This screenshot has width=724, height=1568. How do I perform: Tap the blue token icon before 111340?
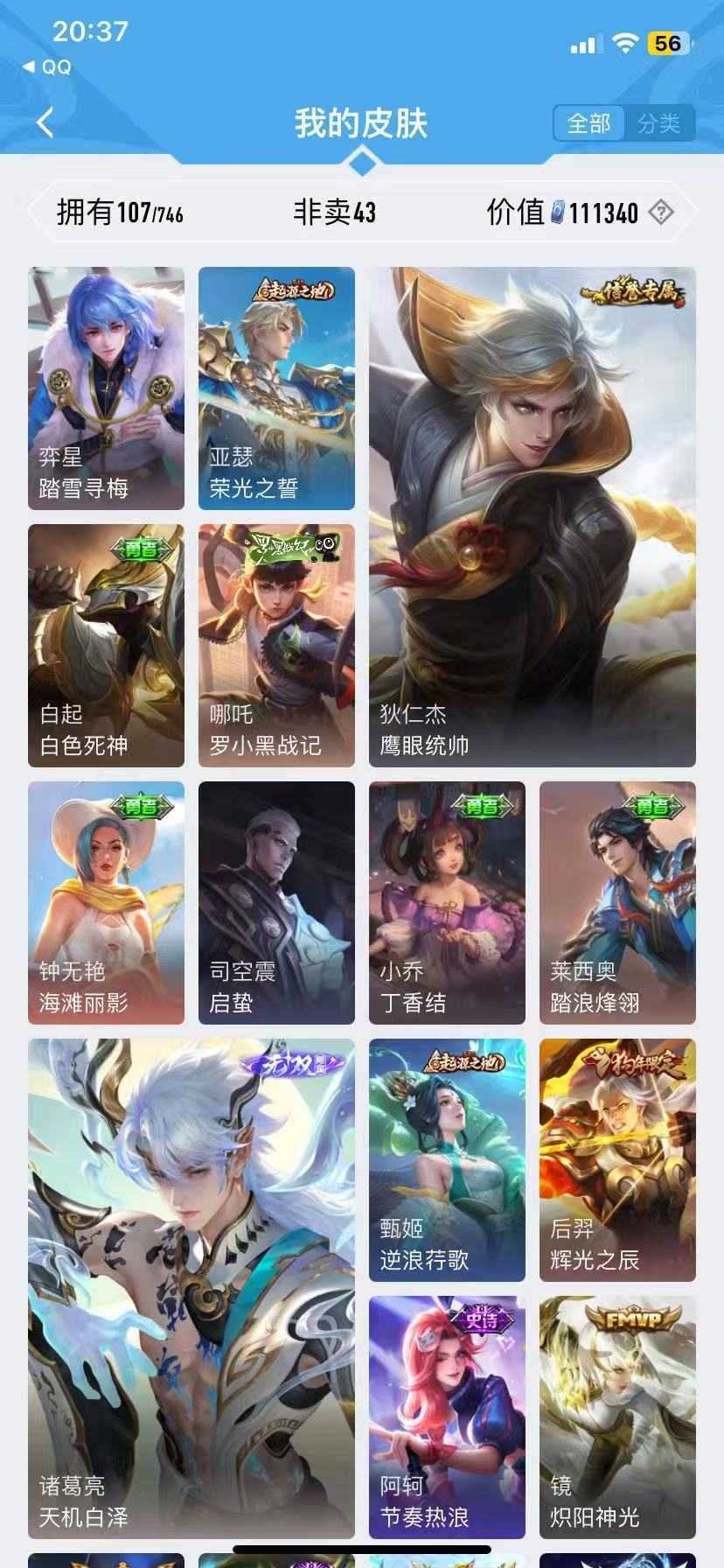(x=558, y=213)
